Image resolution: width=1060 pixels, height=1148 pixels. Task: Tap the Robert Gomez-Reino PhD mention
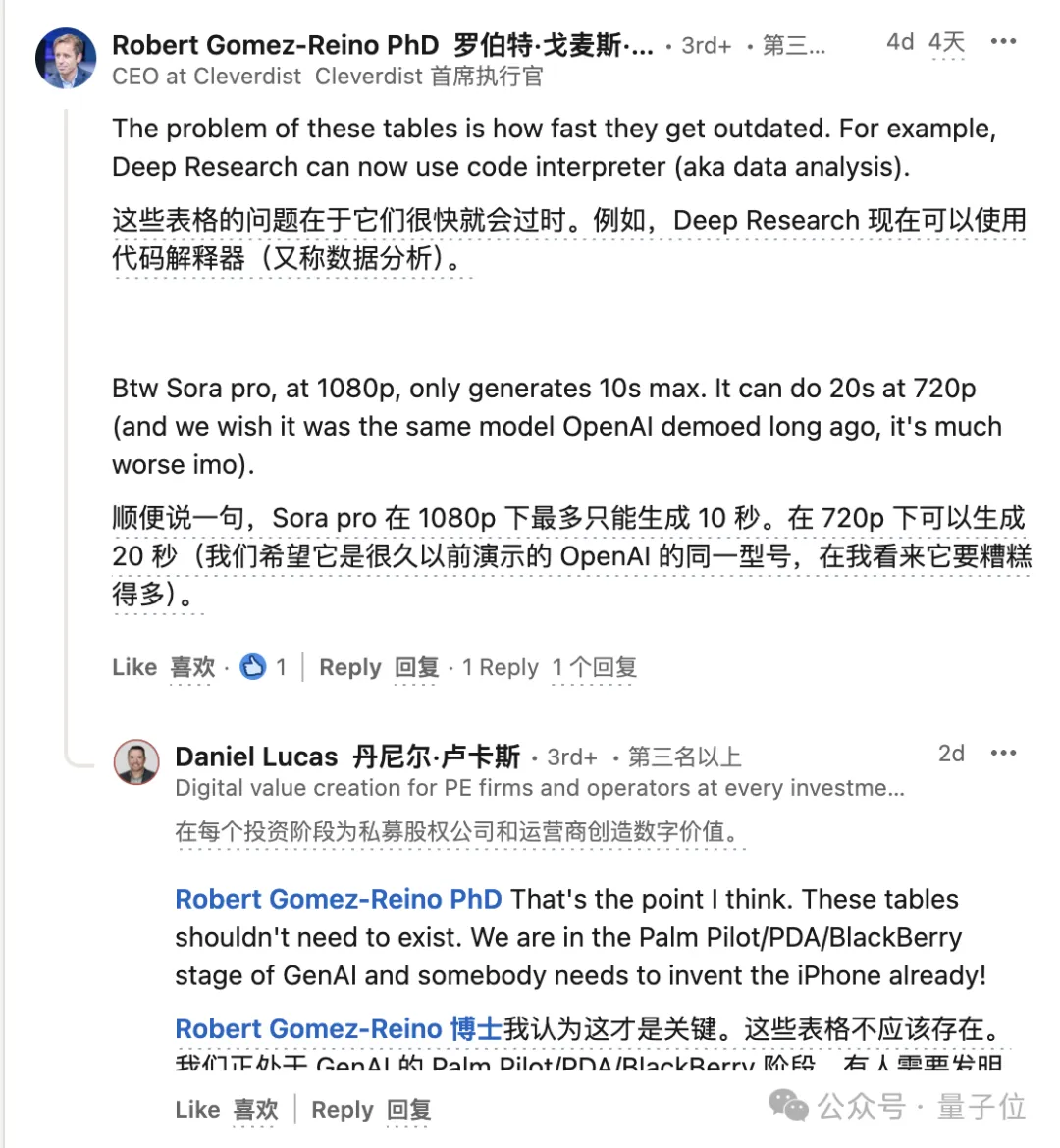pyautogui.click(x=338, y=899)
